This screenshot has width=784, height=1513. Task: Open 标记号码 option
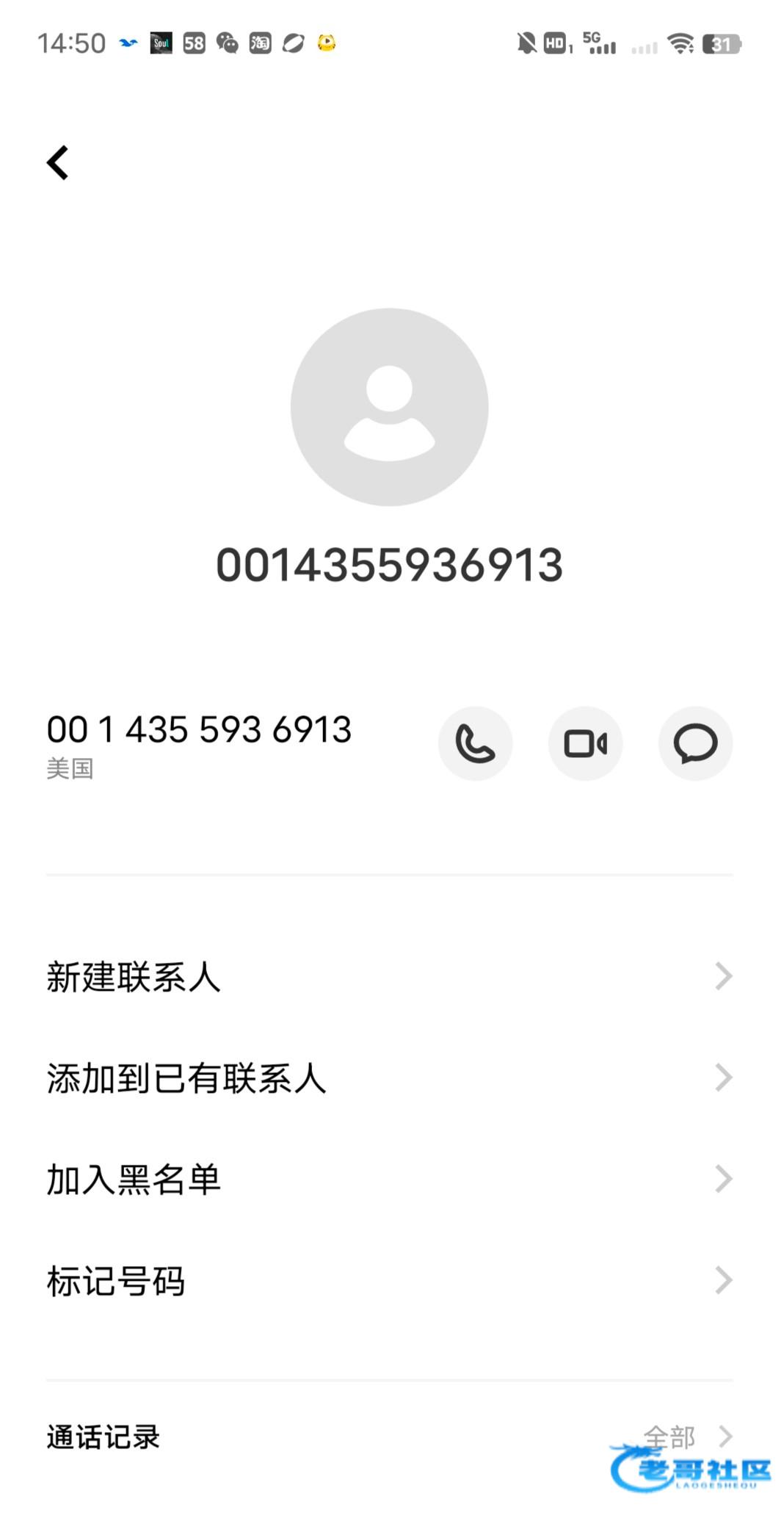389,1281
